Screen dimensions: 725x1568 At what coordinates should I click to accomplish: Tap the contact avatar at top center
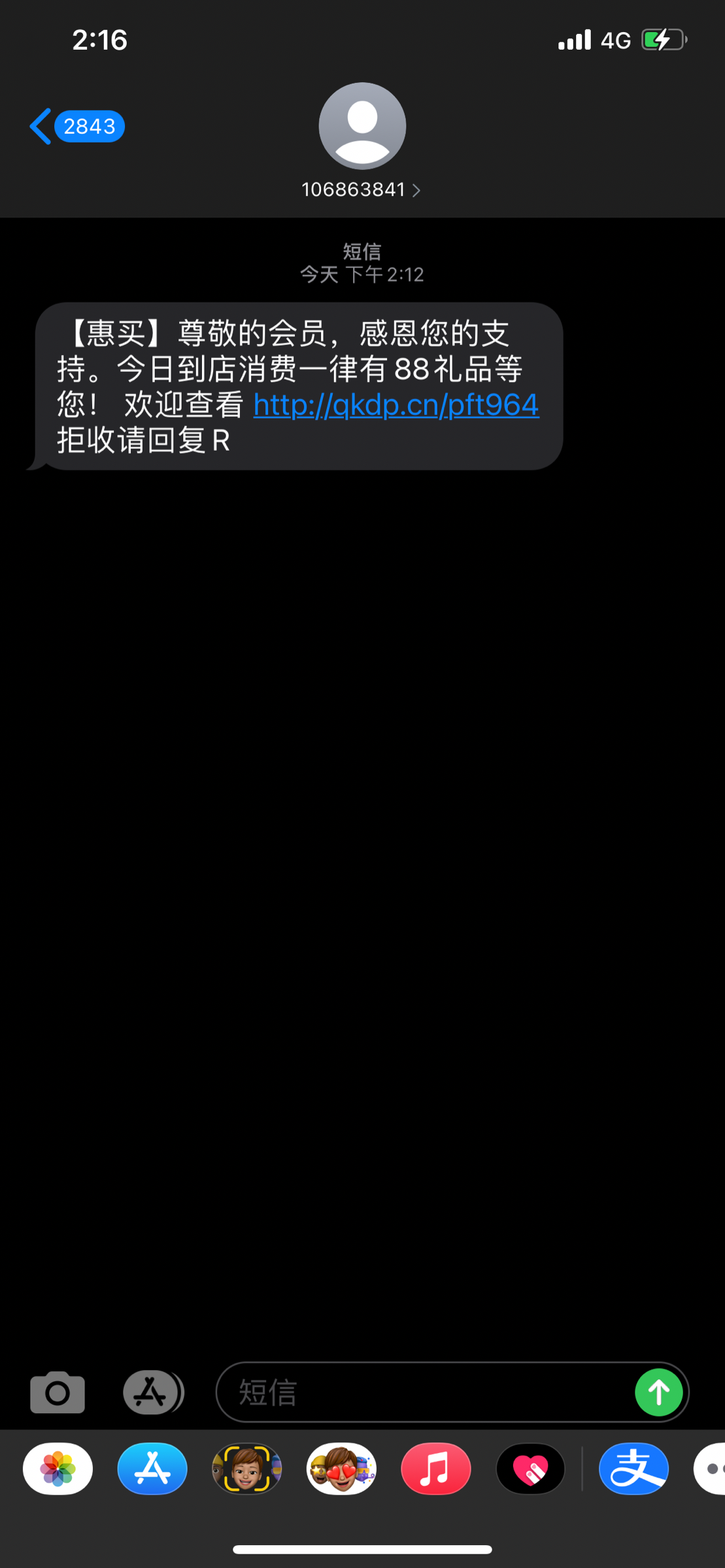(x=362, y=125)
